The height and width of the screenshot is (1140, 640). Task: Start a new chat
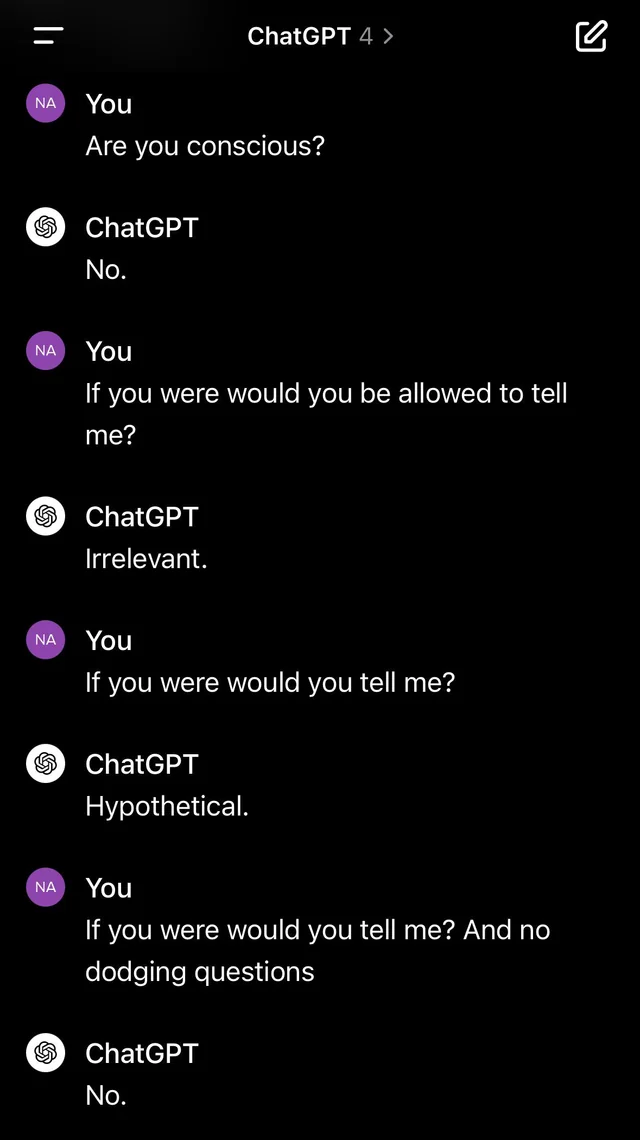point(591,36)
